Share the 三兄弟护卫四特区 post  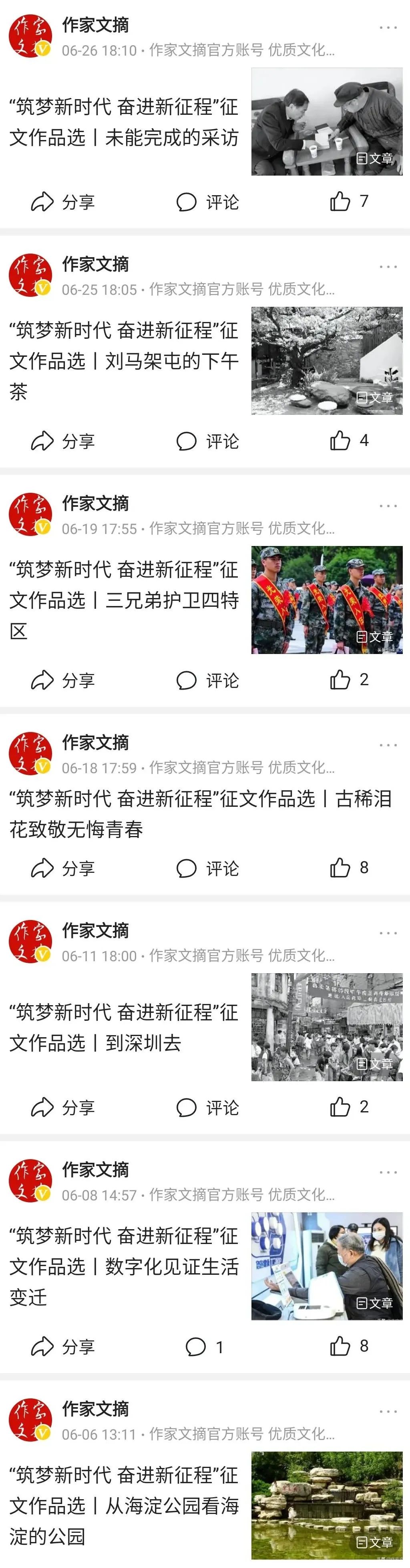[x=63, y=680]
